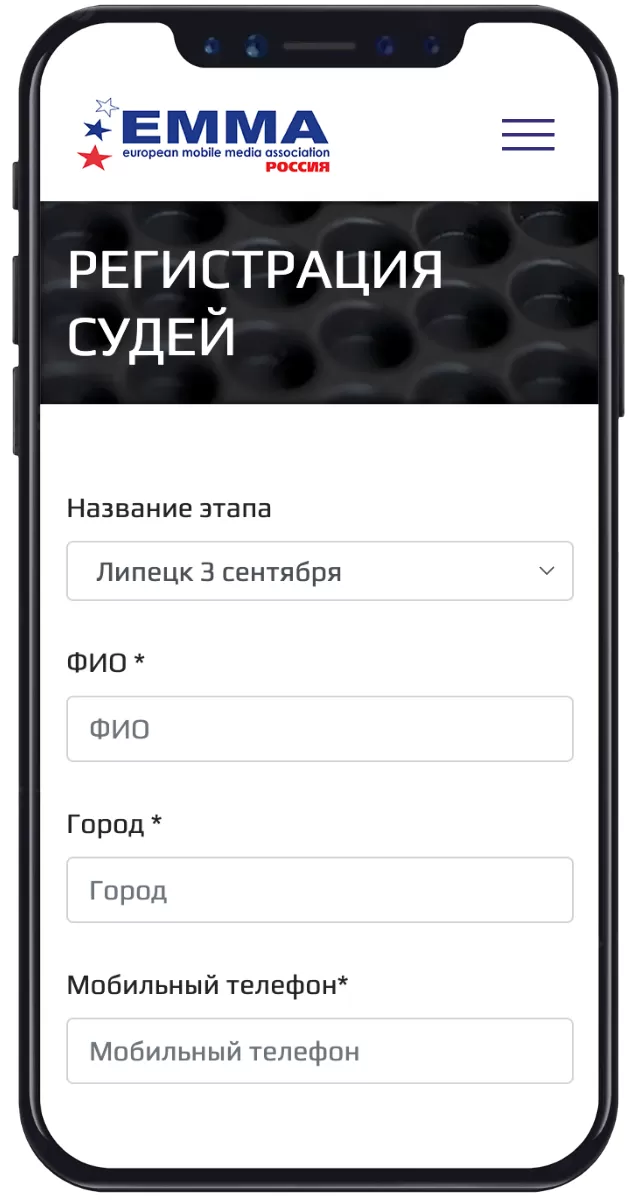Tap the Город text field
The width and height of the screenshot is (640, 1200).
[x=320, y=890]
